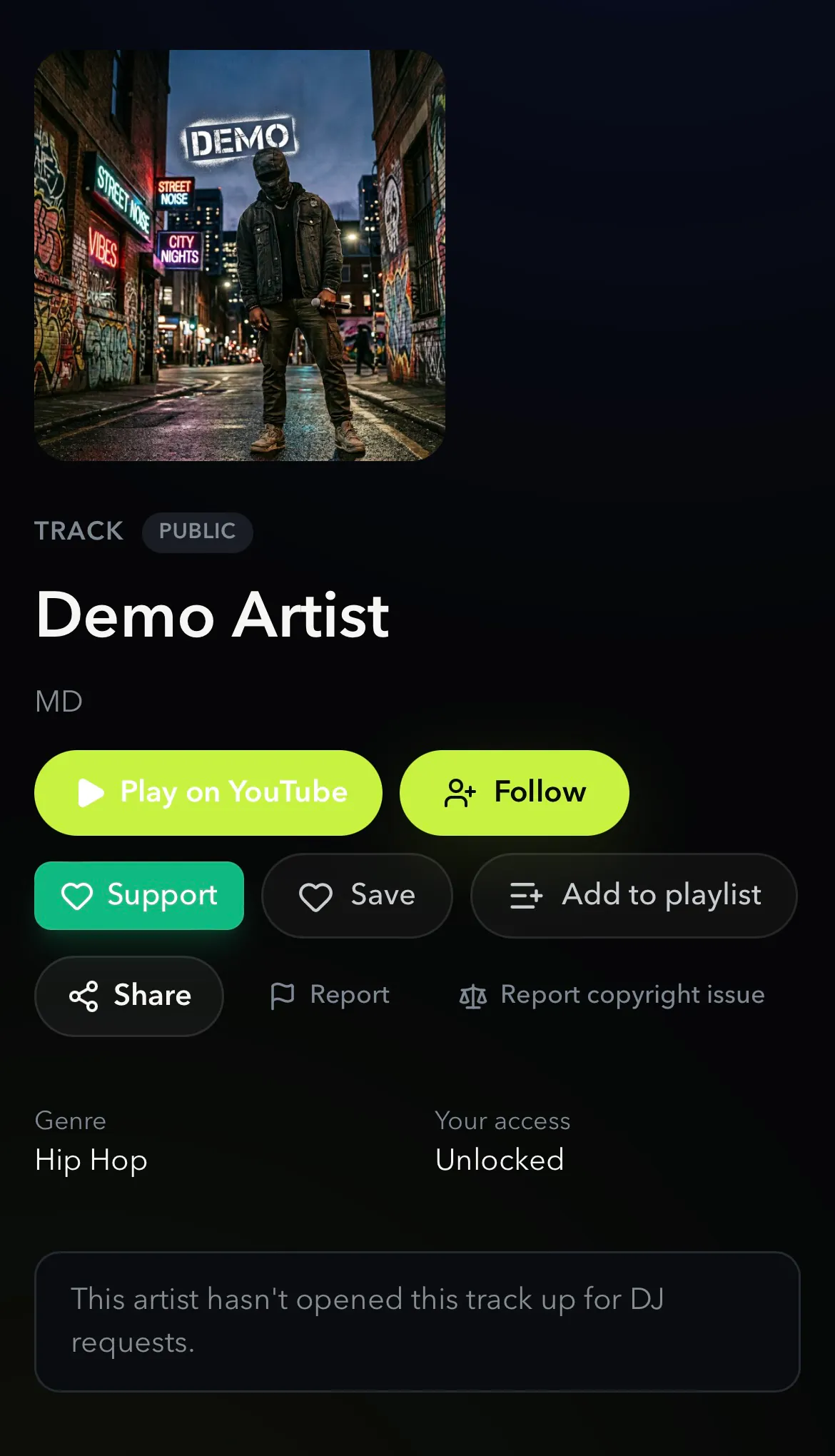
Task: Open the artist name MD
Action: (59, 701)
